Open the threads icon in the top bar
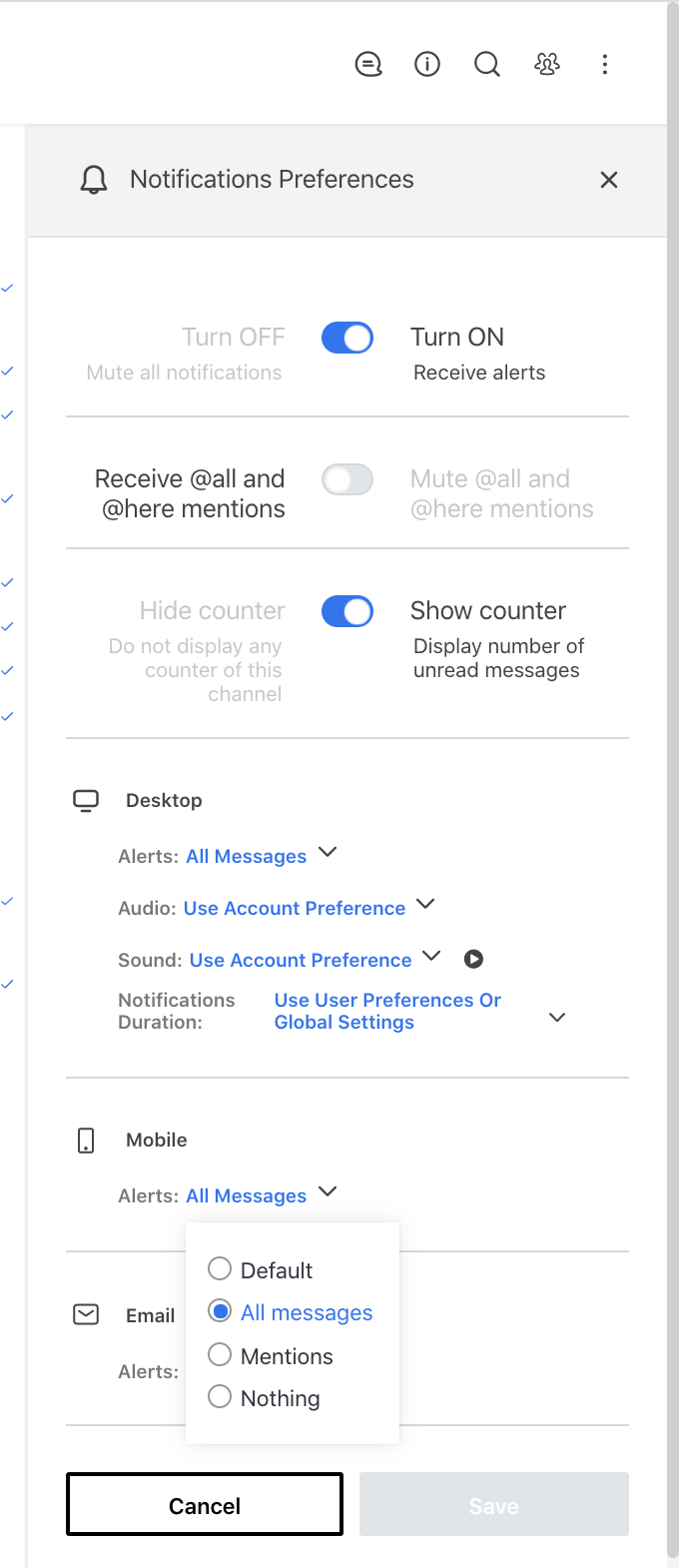This screenshot has height=1568, width=679. [368, 65]
